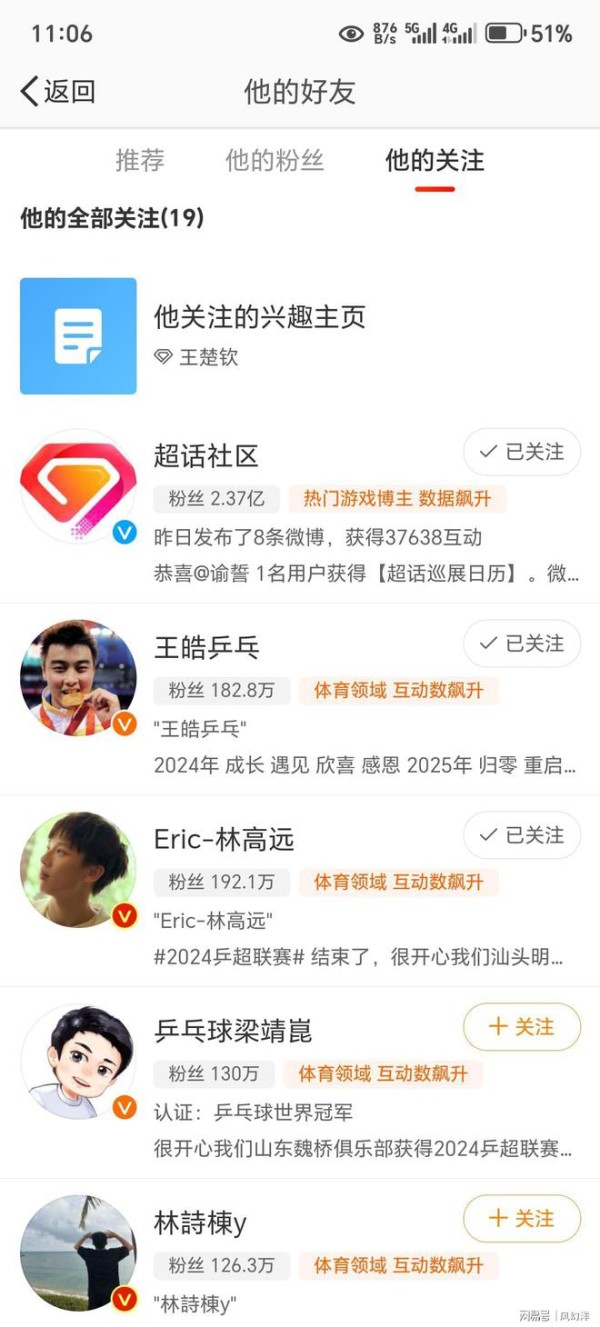Open 他关注的兴趣主页 row
The width and height of the screenshot is (600, 1327).
coord(259,317)
